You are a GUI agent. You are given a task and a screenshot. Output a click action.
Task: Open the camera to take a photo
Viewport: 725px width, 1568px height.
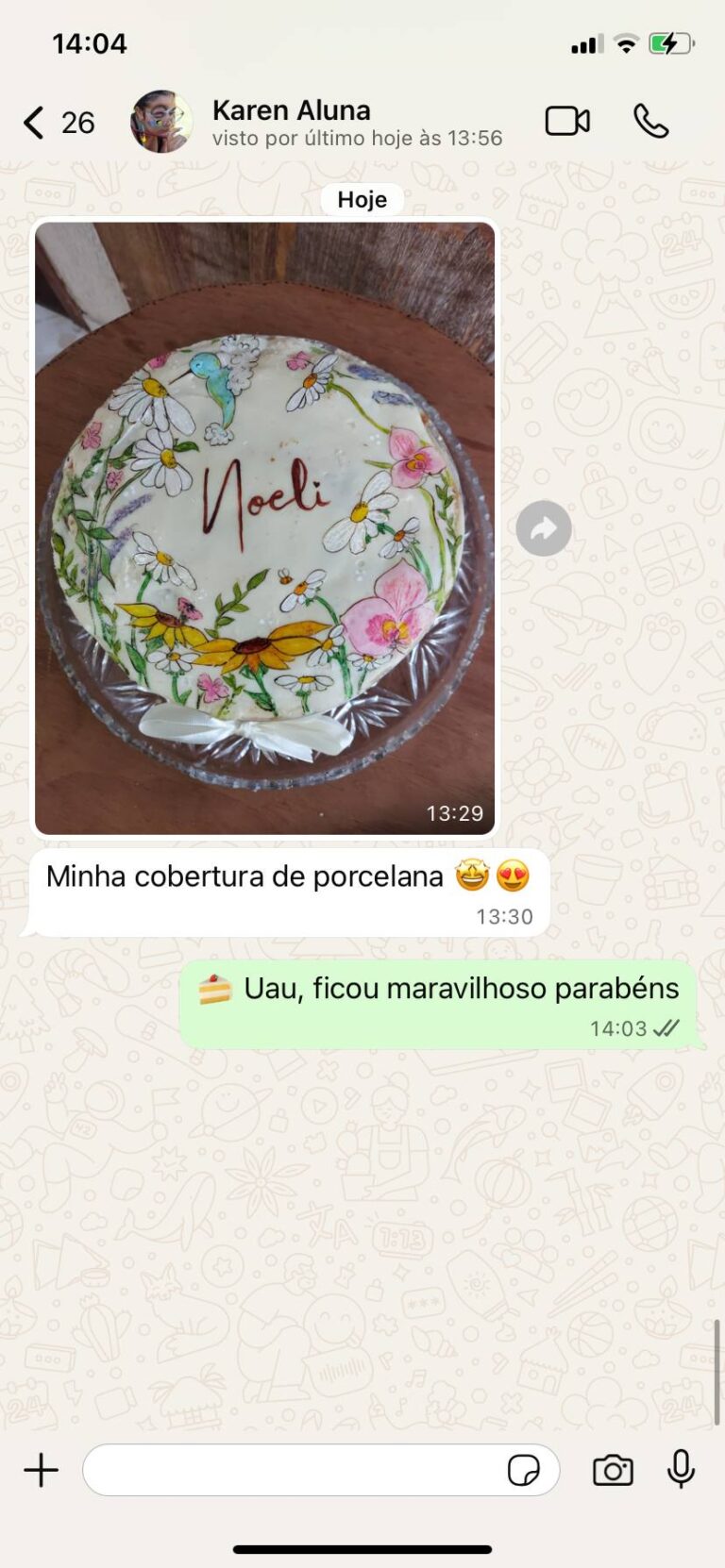[x=613, y=1470]
